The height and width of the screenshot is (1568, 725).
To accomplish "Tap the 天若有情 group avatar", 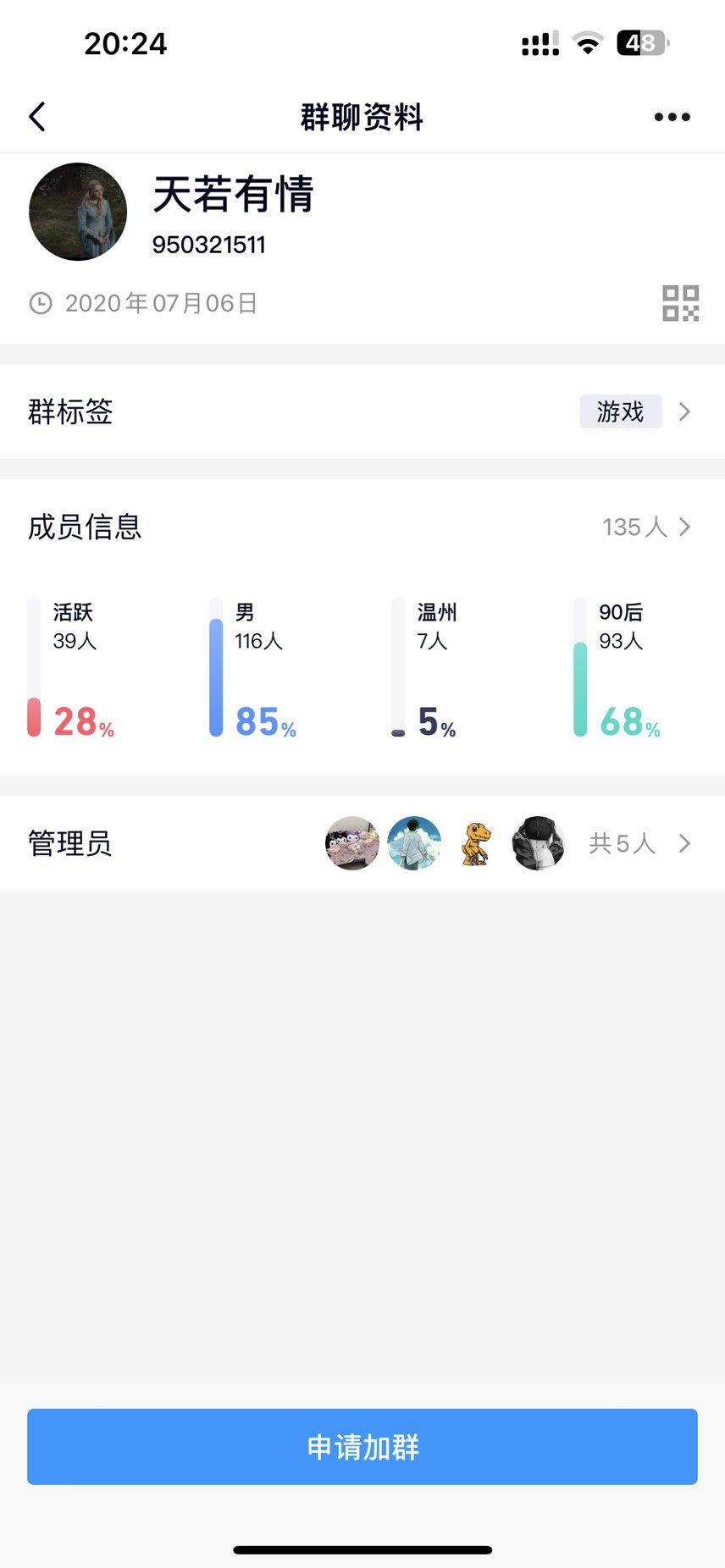I will 78,212.
